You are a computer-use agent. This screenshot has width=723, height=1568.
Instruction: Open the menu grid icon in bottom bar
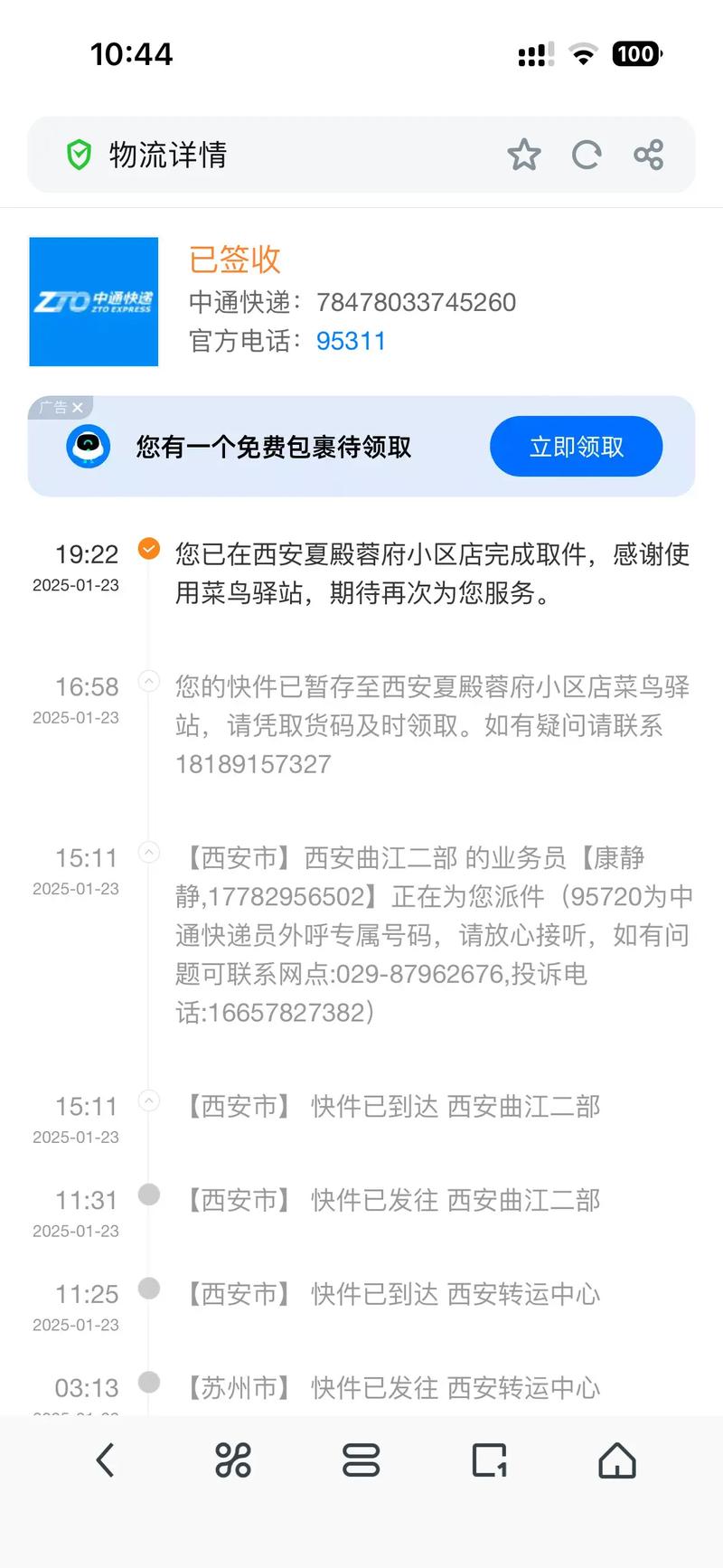click(x=232, y=1458)
